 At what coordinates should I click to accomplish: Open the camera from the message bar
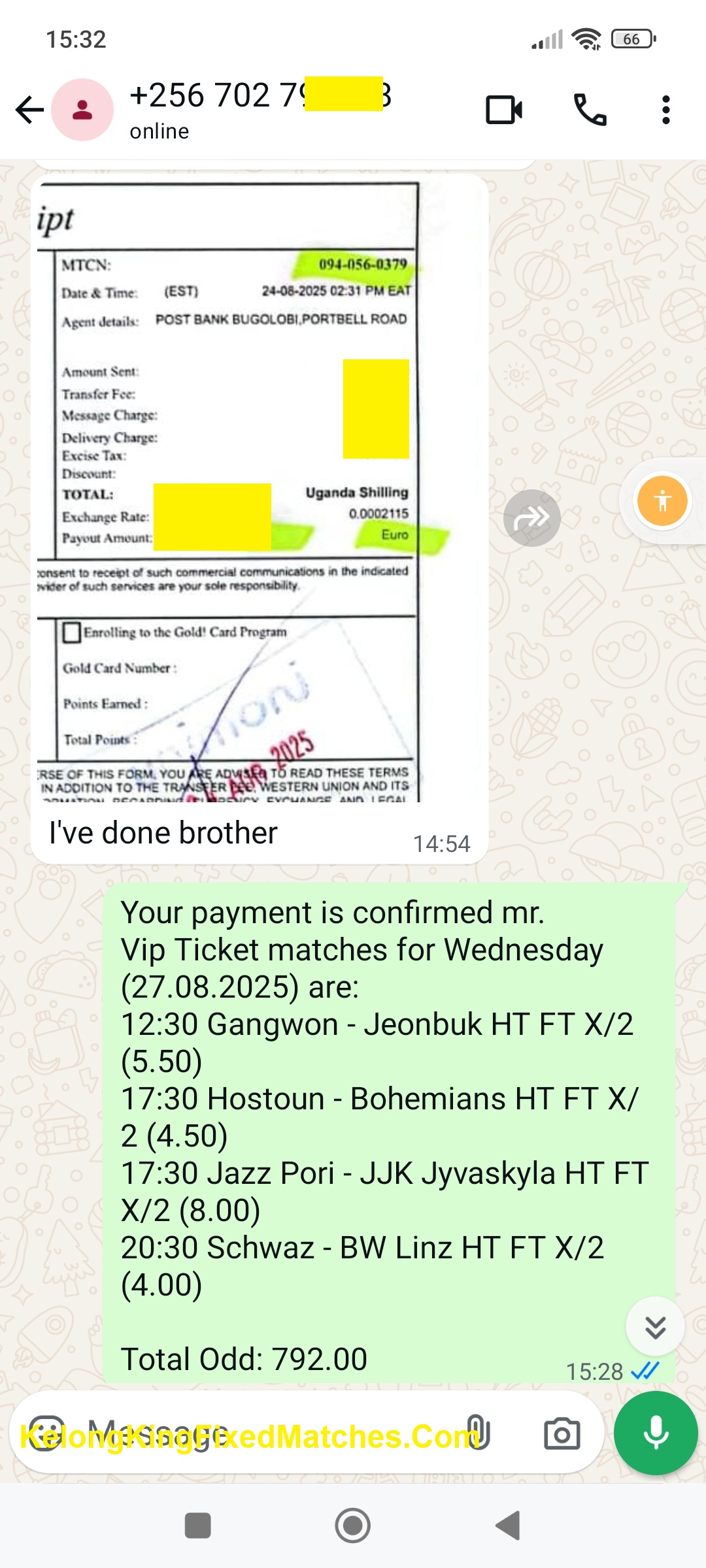click(562, 1433)
